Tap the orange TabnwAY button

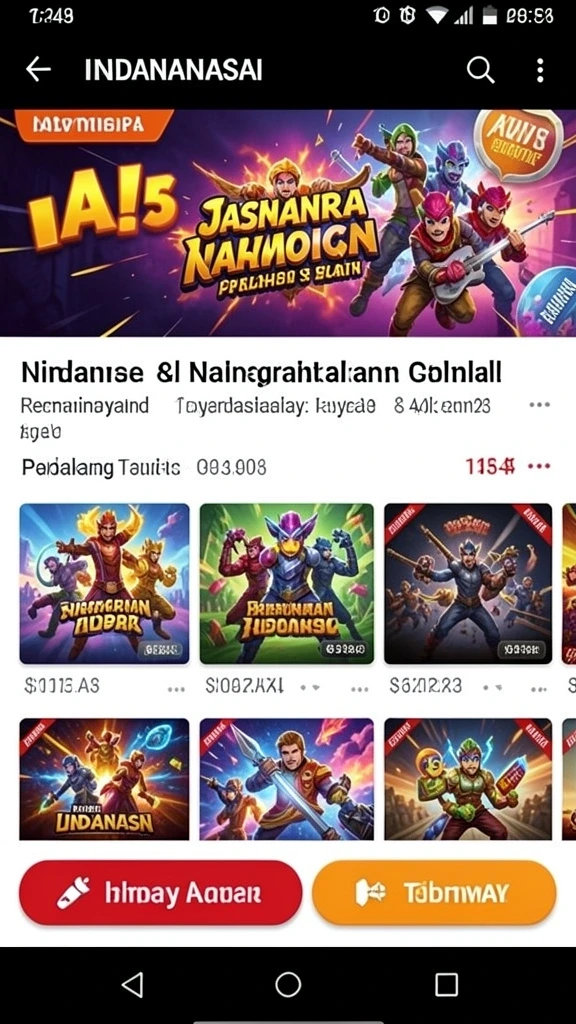434,893
